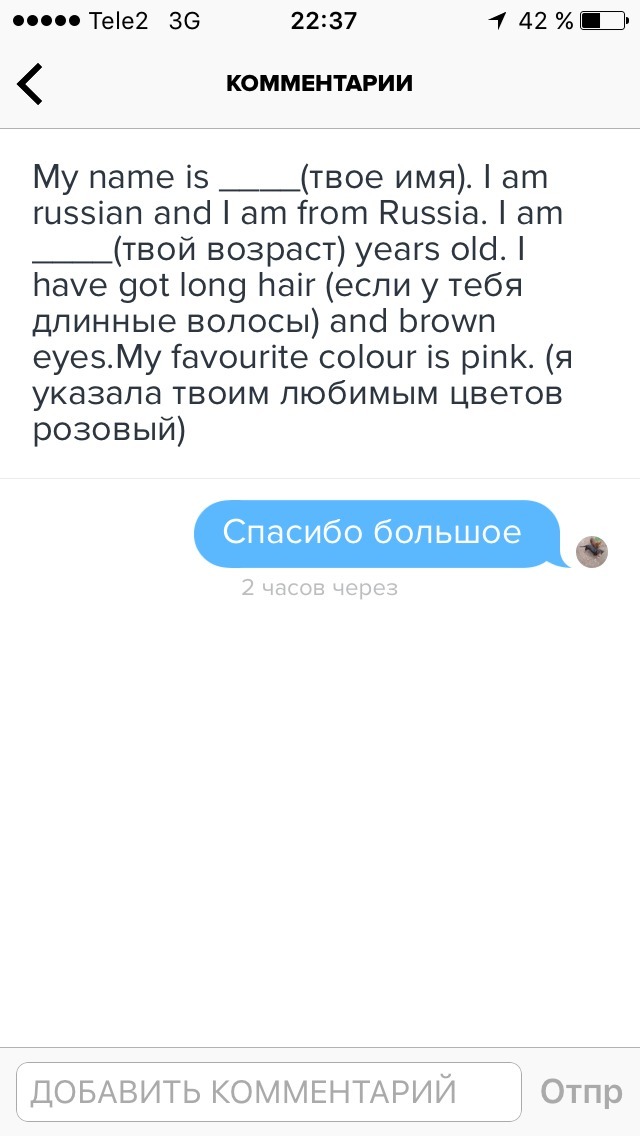Send the comment with the Отпр button
The height and width of the screenshot is (1136, 640).
[581, 1092]
